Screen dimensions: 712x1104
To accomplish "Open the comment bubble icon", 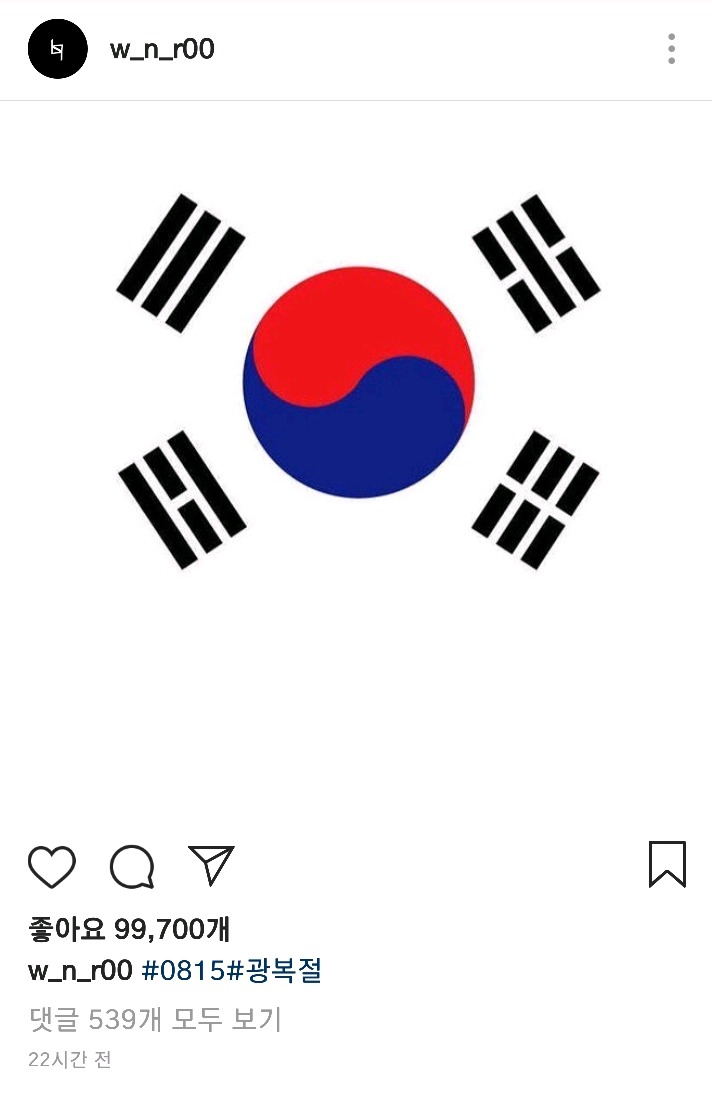I will (132, 866).
